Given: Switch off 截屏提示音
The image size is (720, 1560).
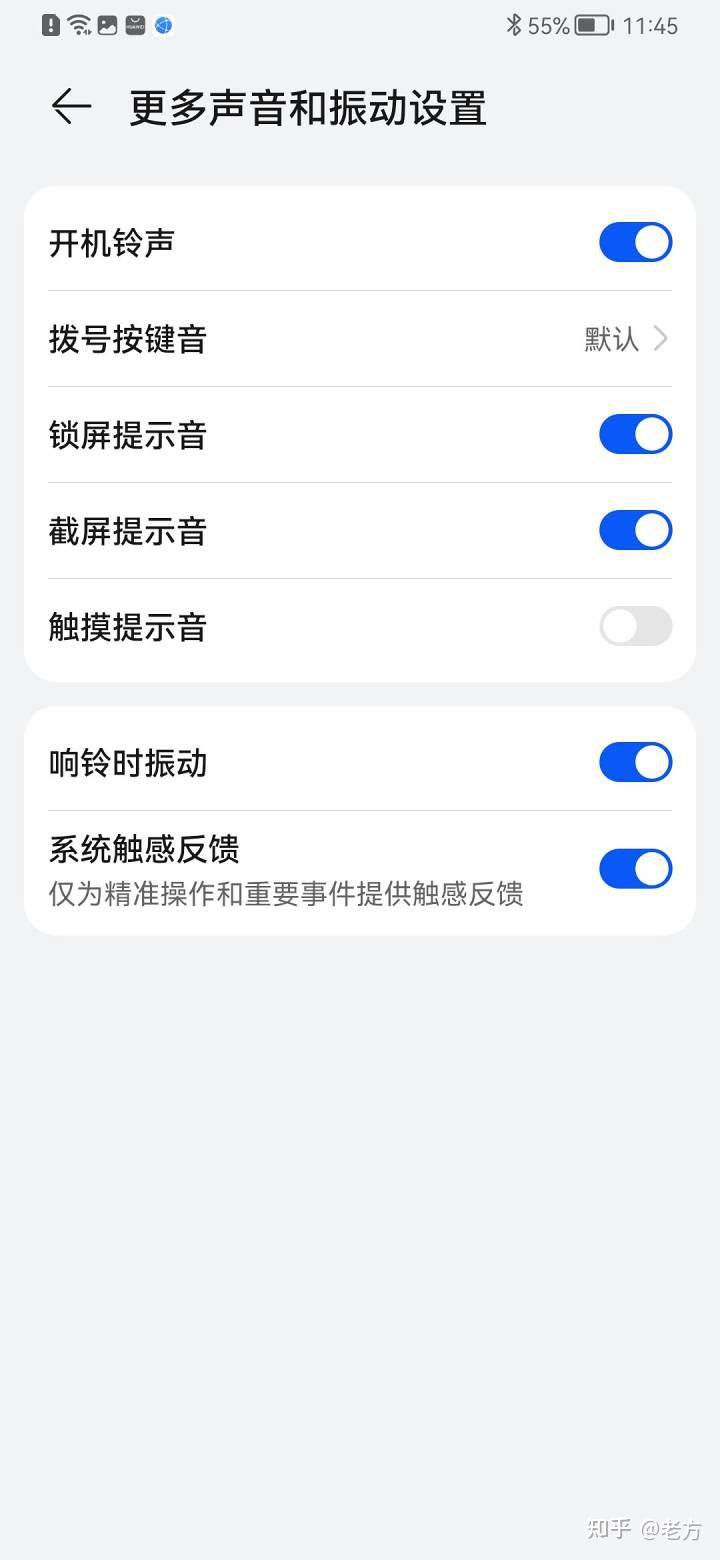Looking at the screenshot, I should coord(635,530).
